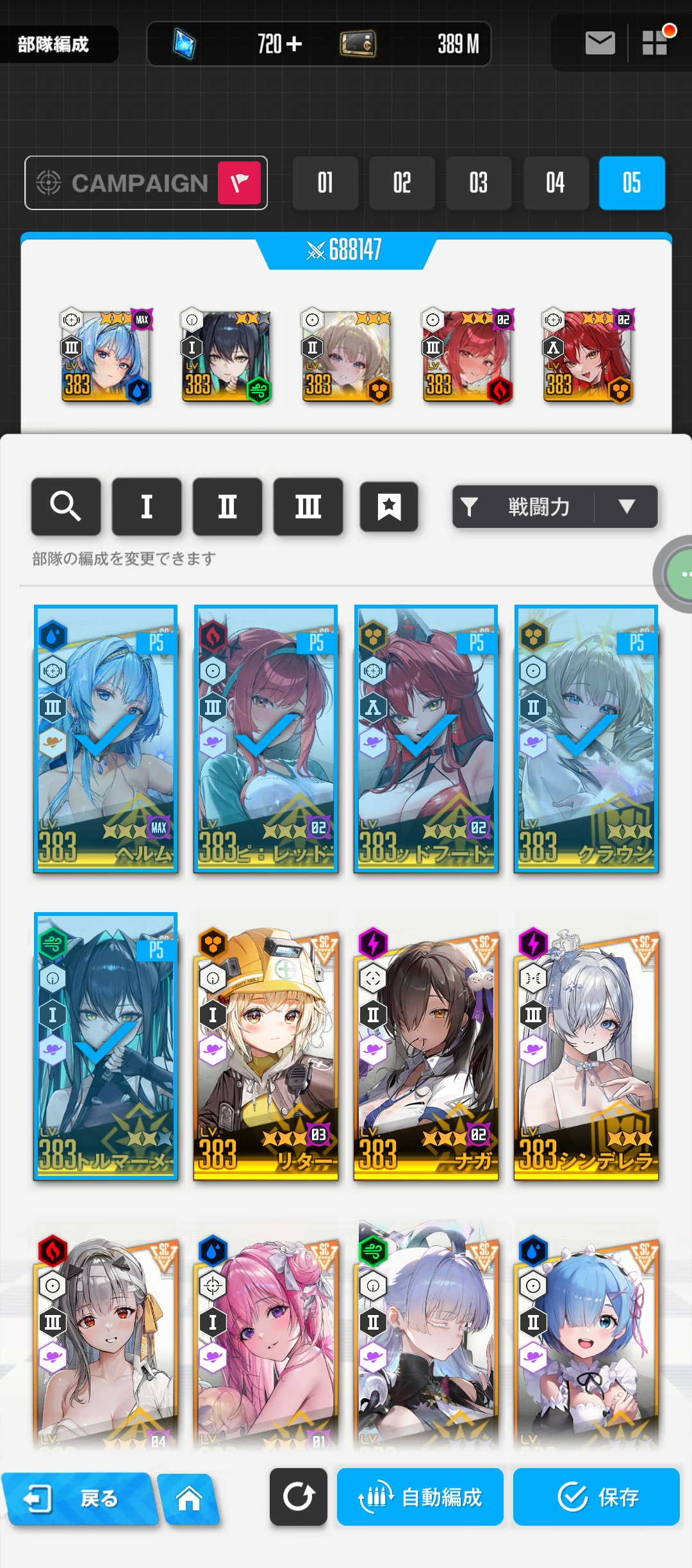Tap the CAMPAIGN mode selector
Viewport: 692px width, 1568px height.
coord(146,183)
